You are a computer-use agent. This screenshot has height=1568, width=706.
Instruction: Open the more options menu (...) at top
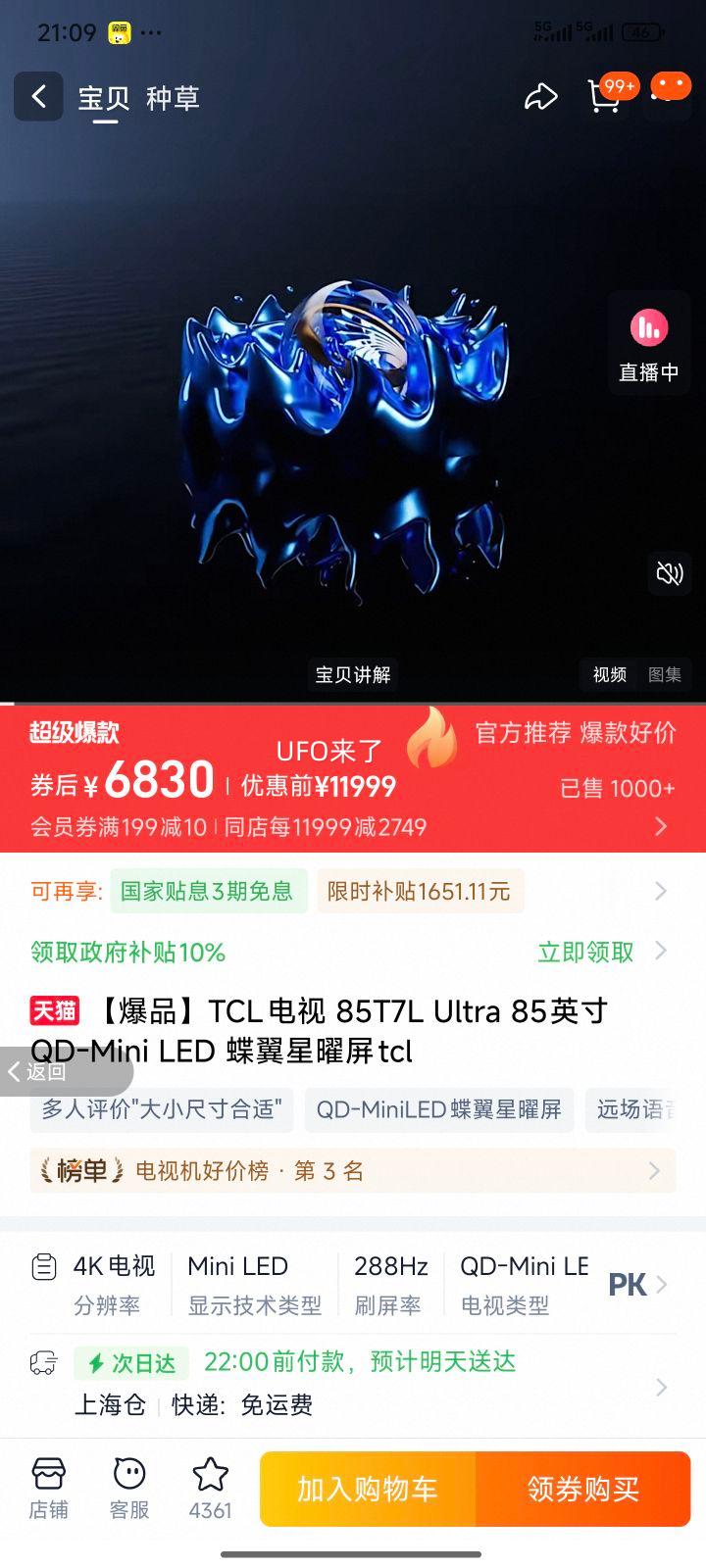click(x=671, y=84)
